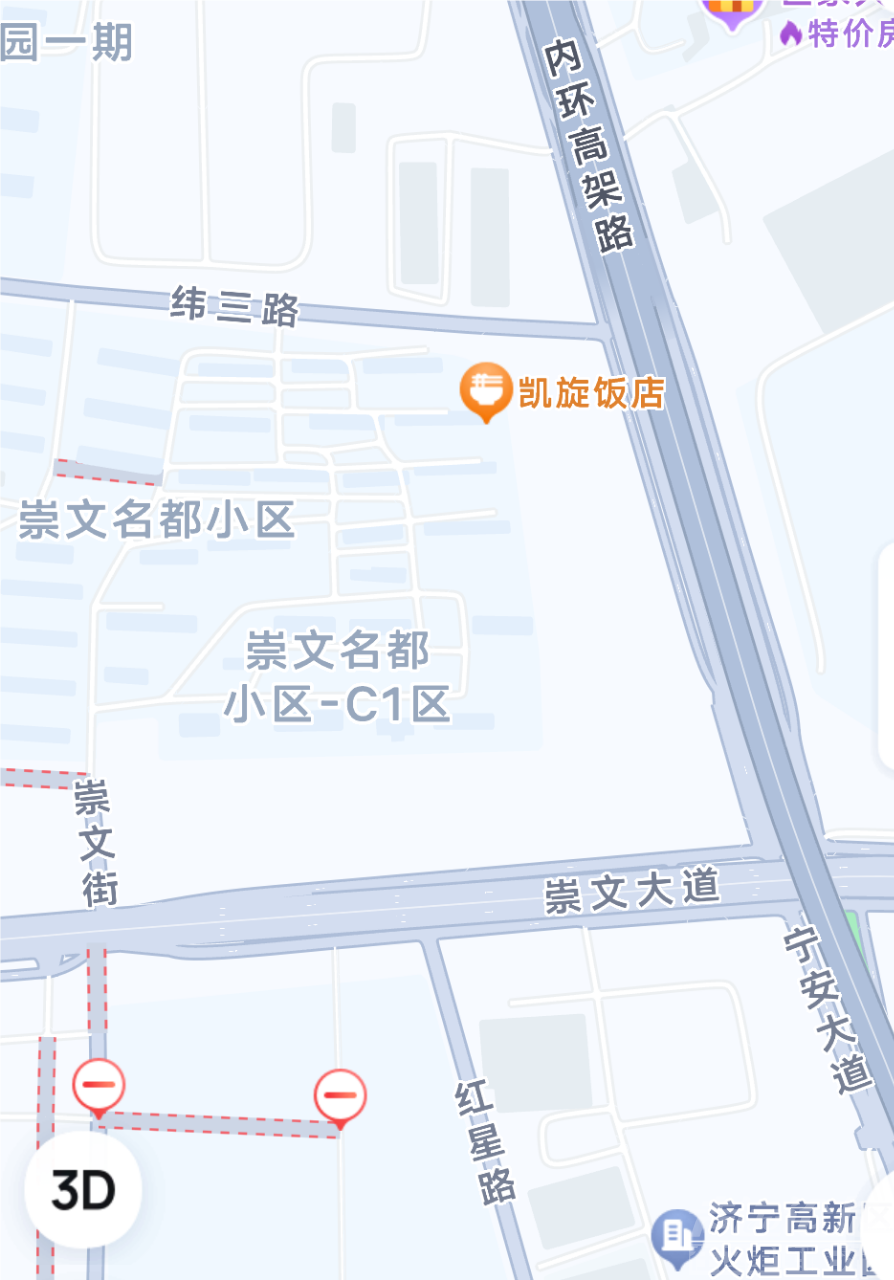Open the 凯旋饭店 restaurant marker
The width and height of the screenshot is (894, 1280).
tap(486, 389)
